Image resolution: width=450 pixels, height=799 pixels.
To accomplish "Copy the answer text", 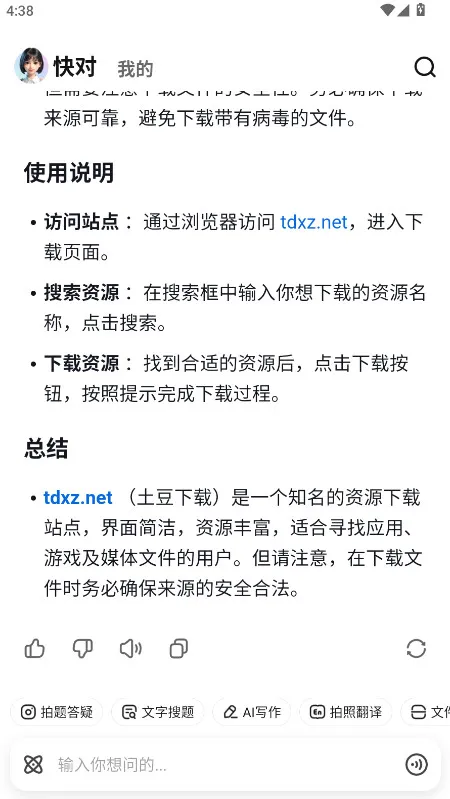I will coord(179,649).
